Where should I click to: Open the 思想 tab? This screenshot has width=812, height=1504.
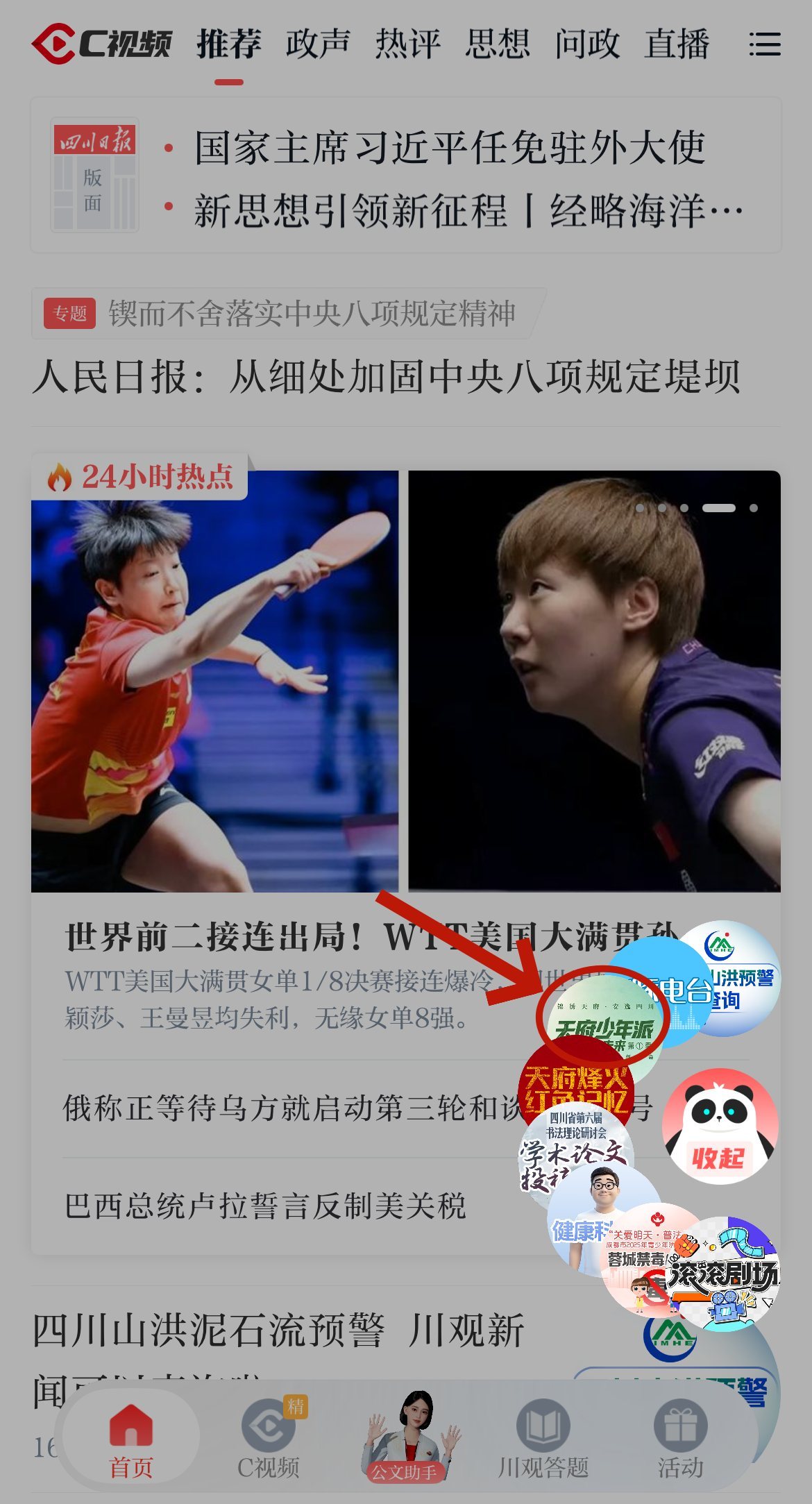pos(497,44)
